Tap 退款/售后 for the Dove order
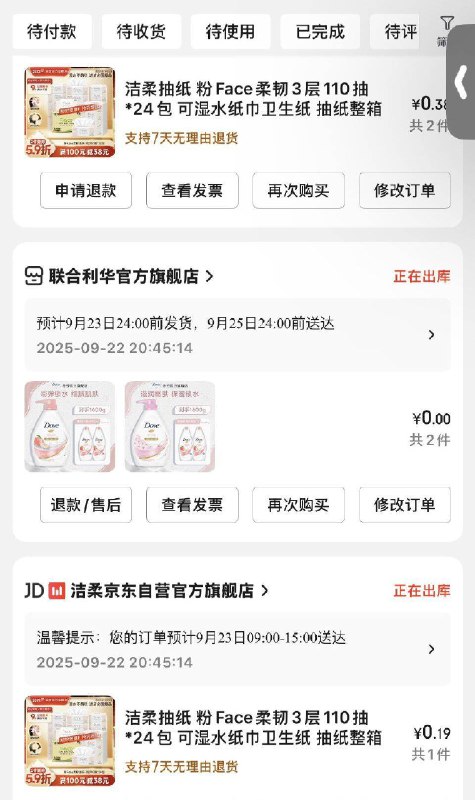 point(86,505)
